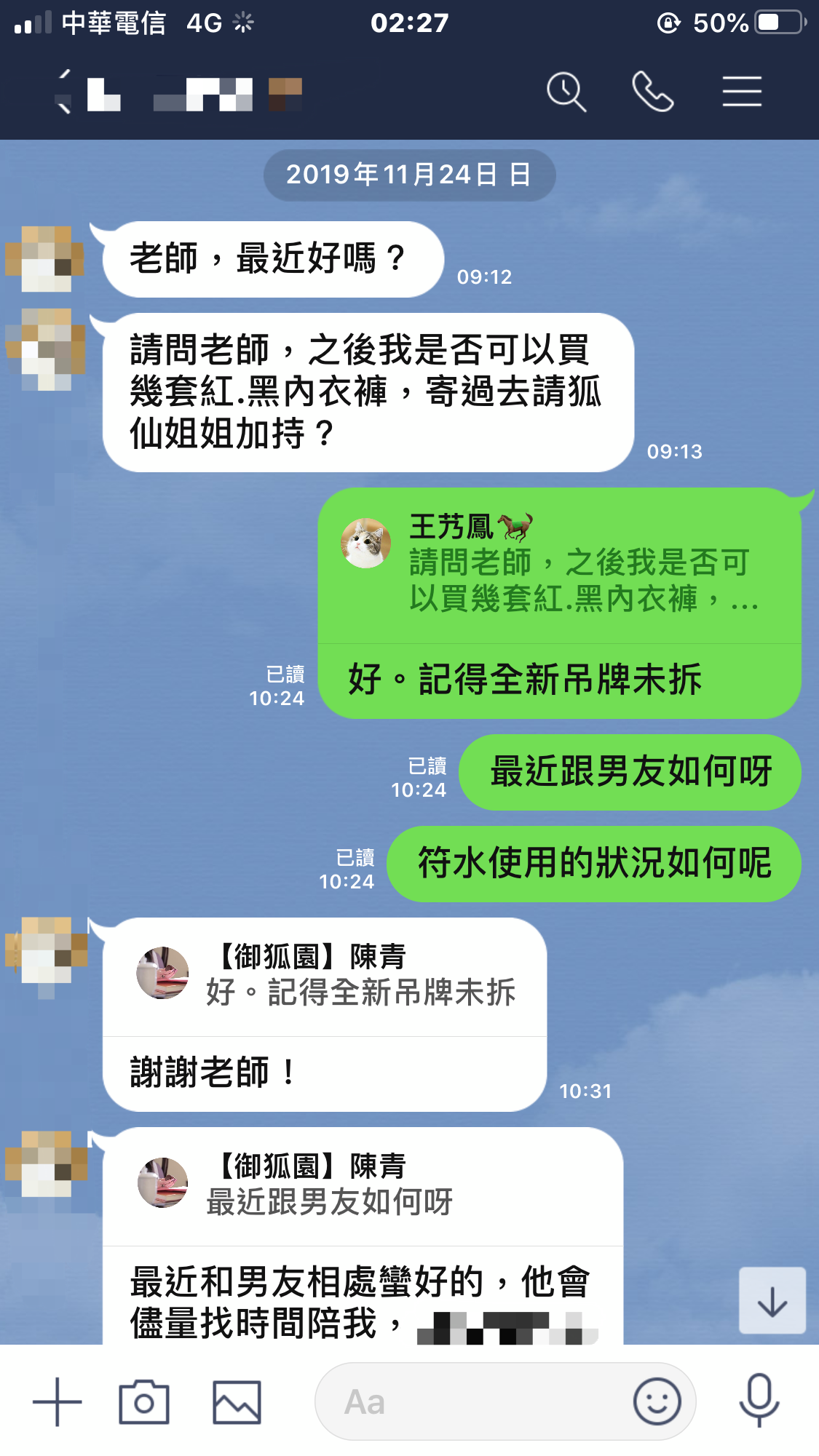Open the emoji sticker picker
819x1456 pixels.
point(657,1401)
